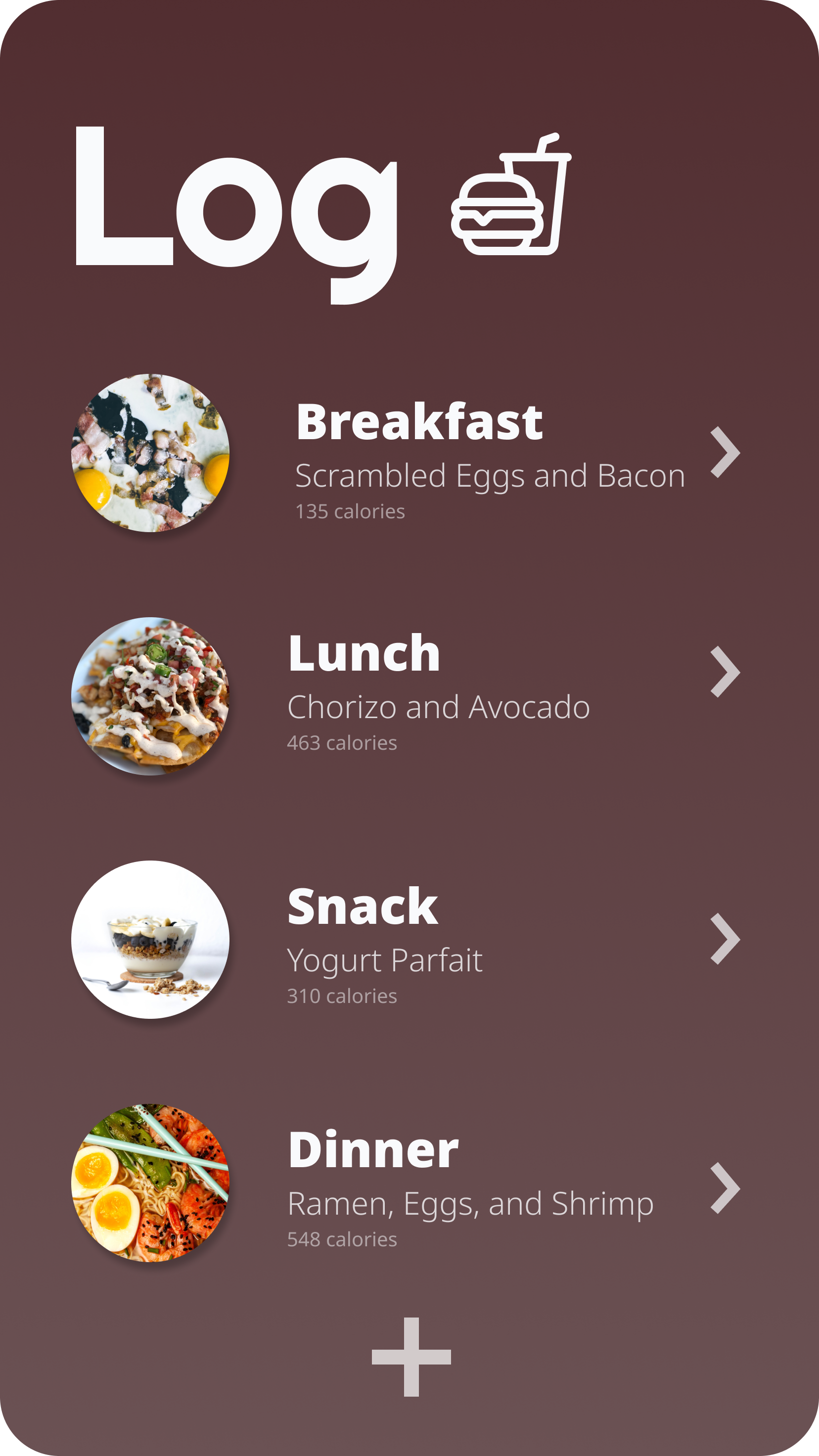Viewport: 819px width, 1456px height.
Task: Tap the yogurt parfait photo
Action: point(150,939)
